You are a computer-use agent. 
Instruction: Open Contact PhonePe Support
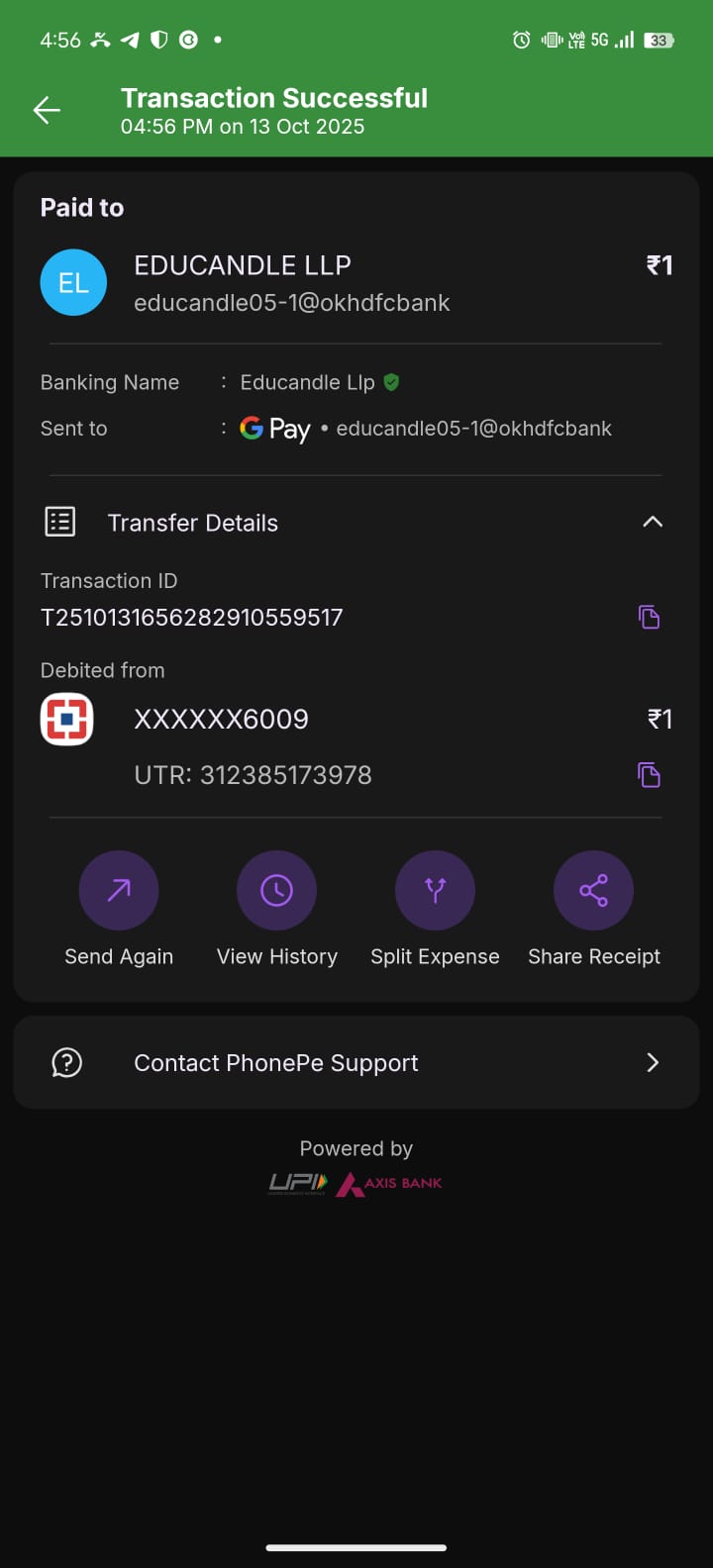click(356, 1062)
